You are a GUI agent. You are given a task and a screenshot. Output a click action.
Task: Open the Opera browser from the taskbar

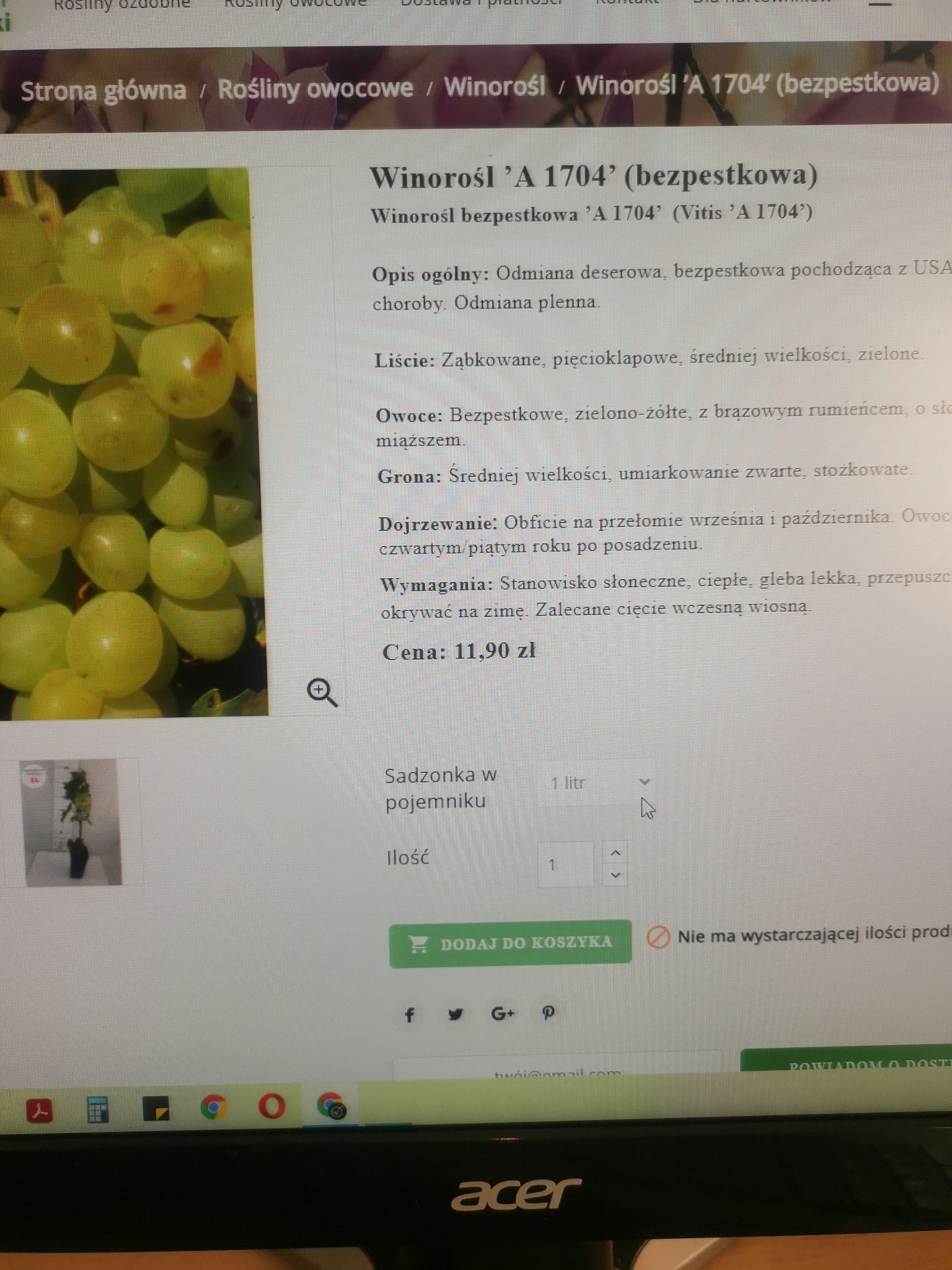coord(272,1106)
